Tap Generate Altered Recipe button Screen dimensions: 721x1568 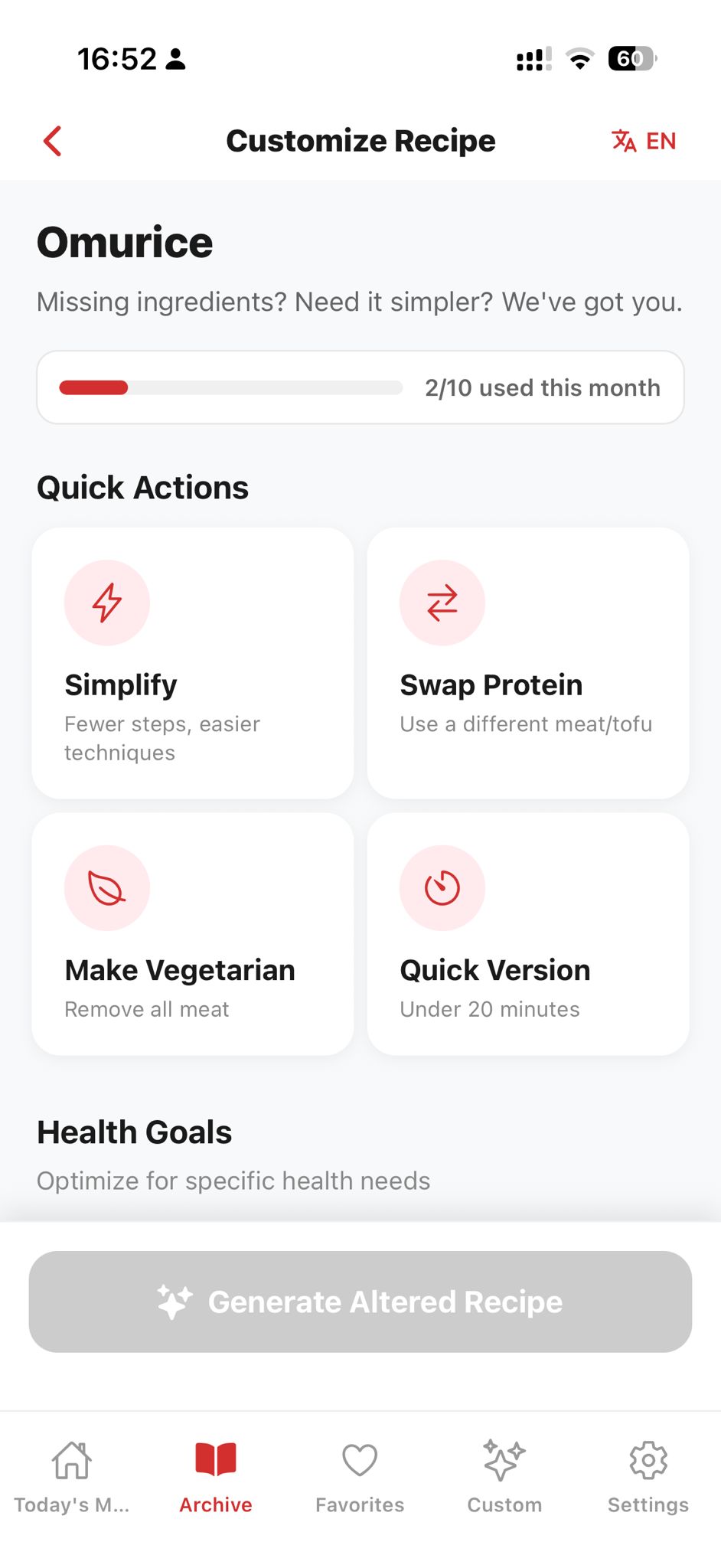[360, 1302]
